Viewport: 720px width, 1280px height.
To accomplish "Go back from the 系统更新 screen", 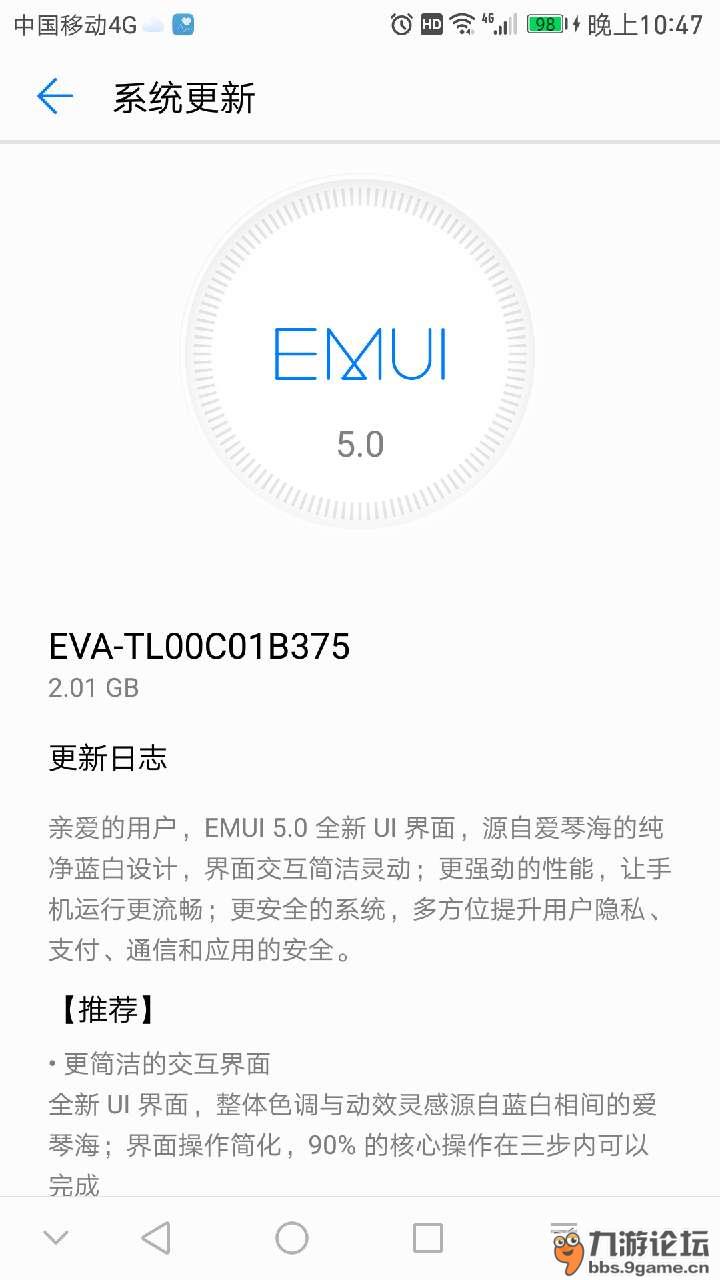I will coord(55,97).
